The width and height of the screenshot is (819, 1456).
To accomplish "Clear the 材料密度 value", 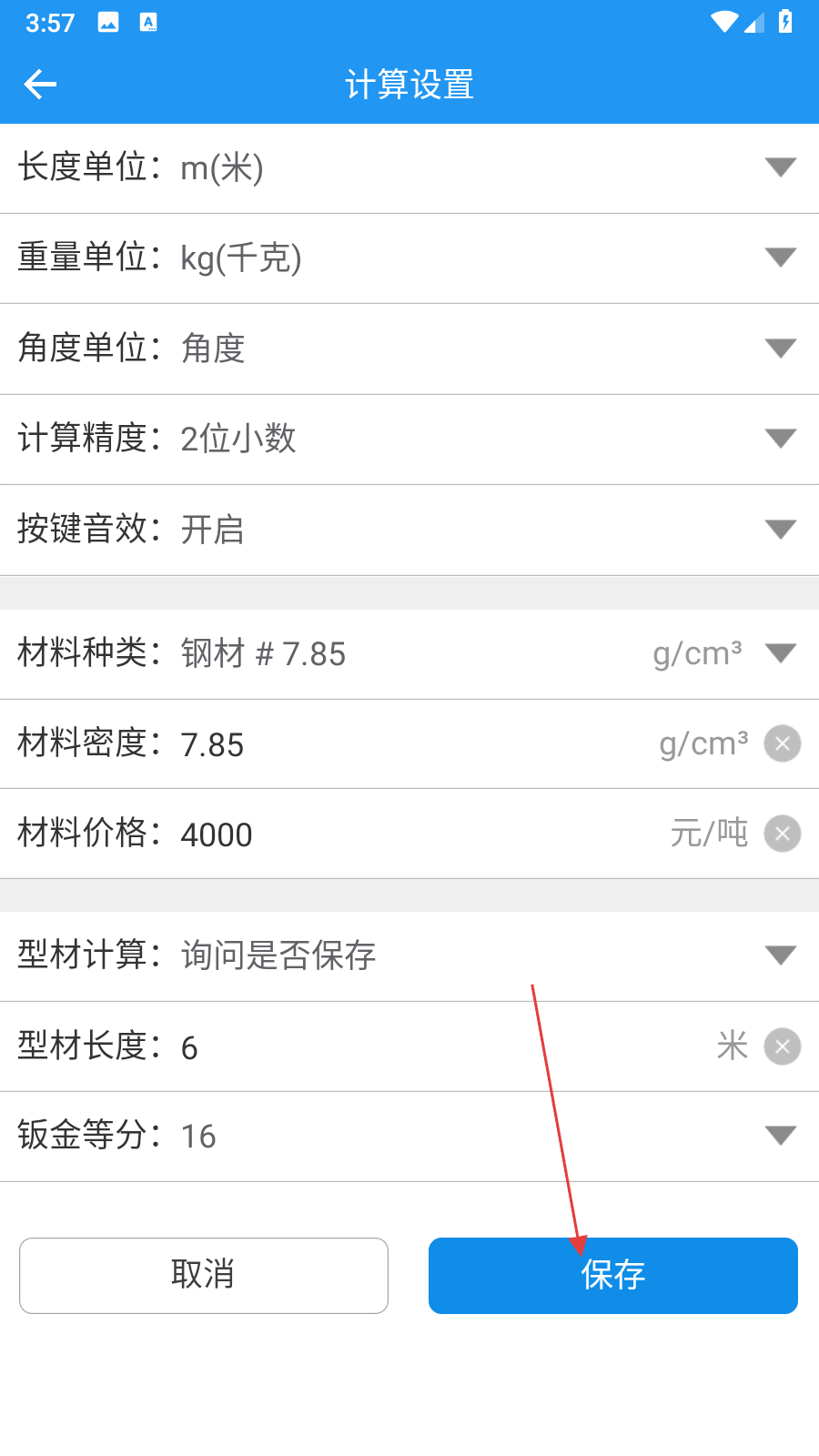I will tap(782, 743).
